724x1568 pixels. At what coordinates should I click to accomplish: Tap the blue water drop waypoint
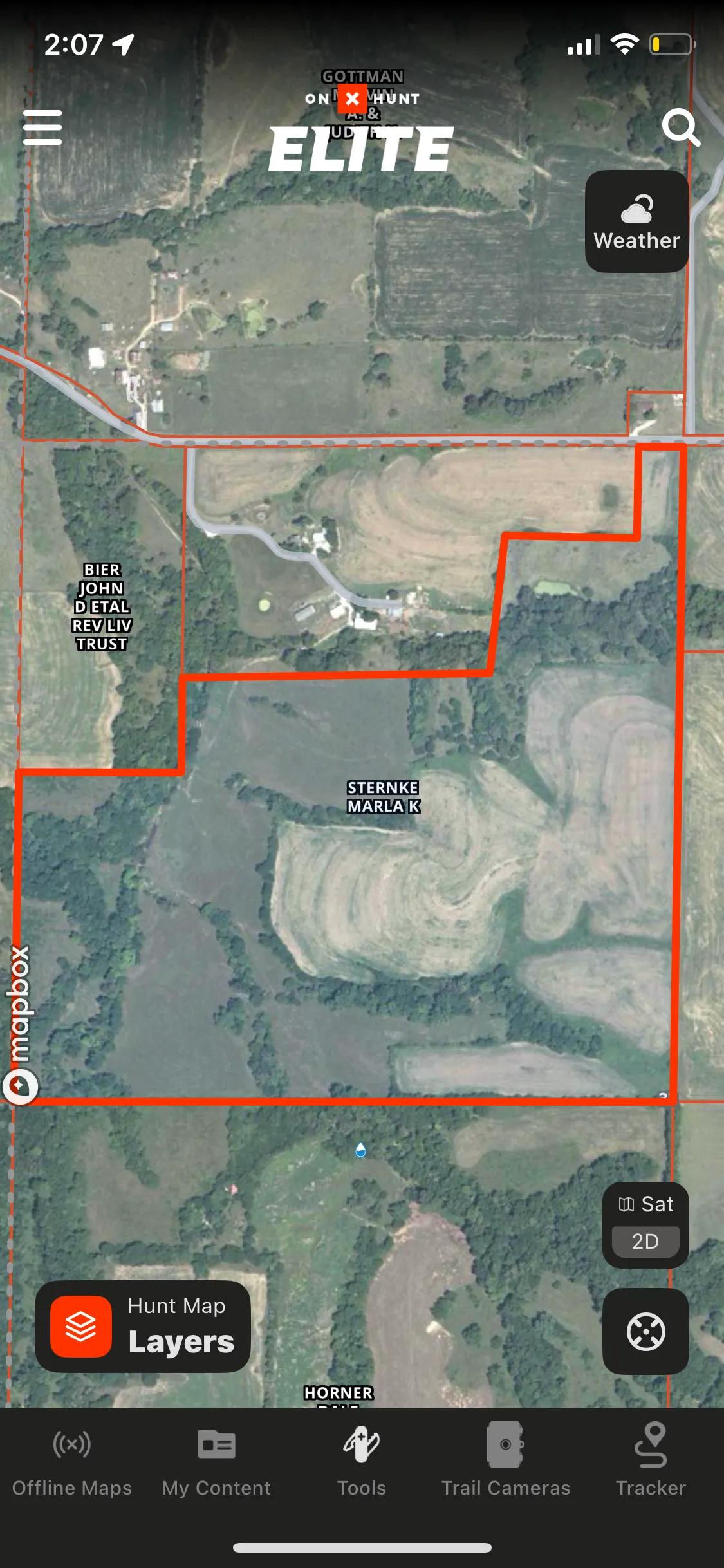[x=360, y=1150]
